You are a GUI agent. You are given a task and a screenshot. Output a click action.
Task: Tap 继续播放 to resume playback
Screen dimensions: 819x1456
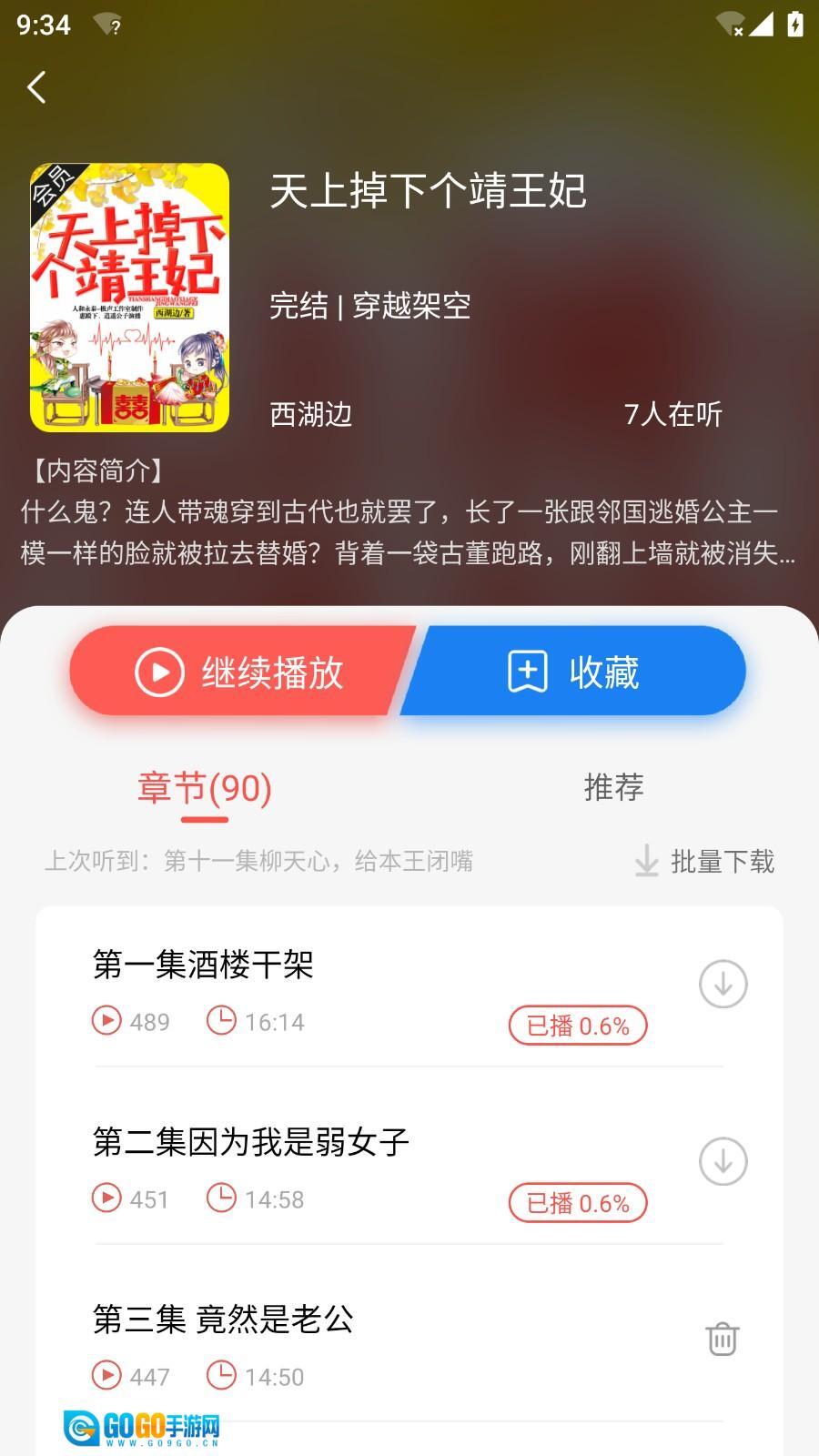click(x=238, y=672)
